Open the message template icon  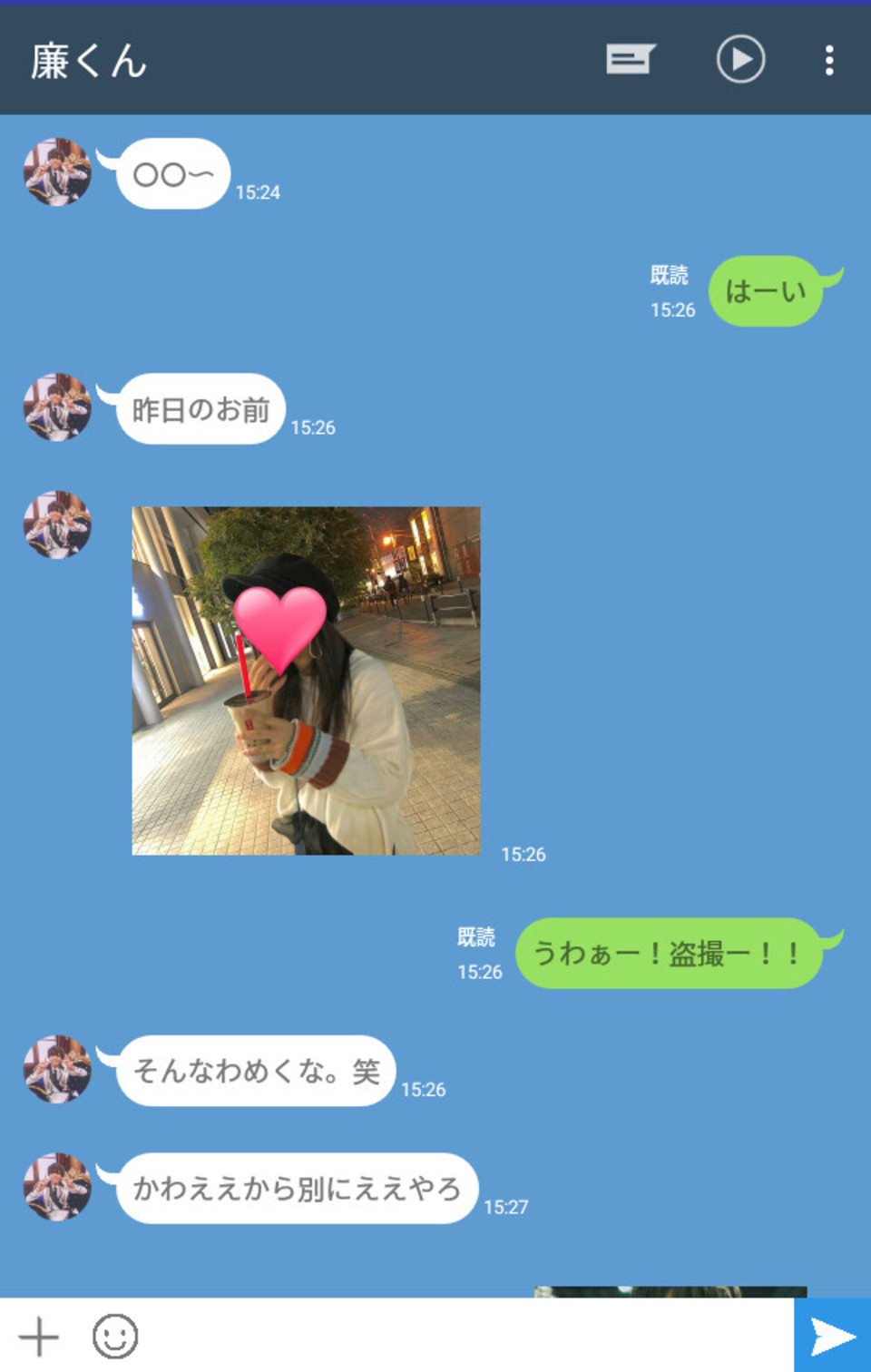[x=630, y=60]
